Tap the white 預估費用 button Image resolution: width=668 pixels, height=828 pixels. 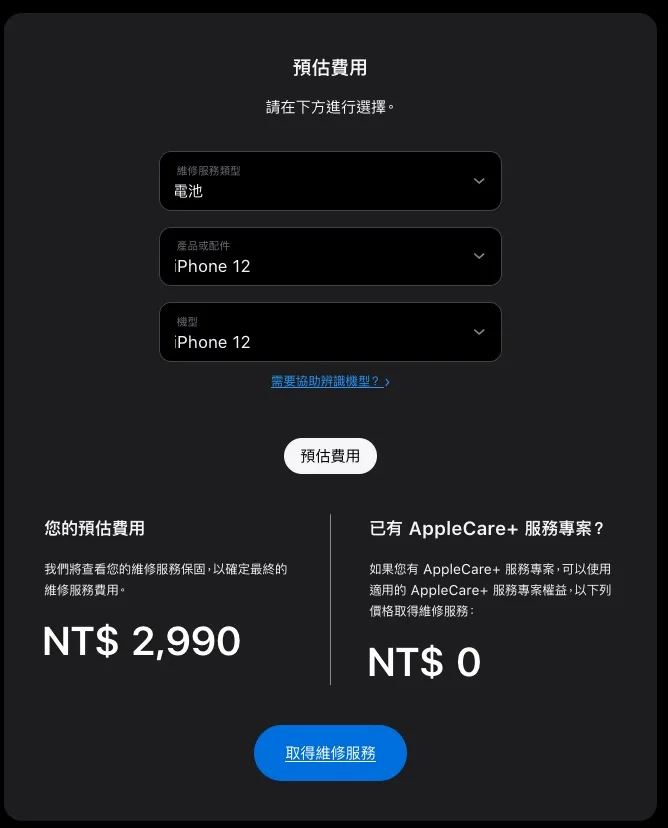(x=330, y=456)
